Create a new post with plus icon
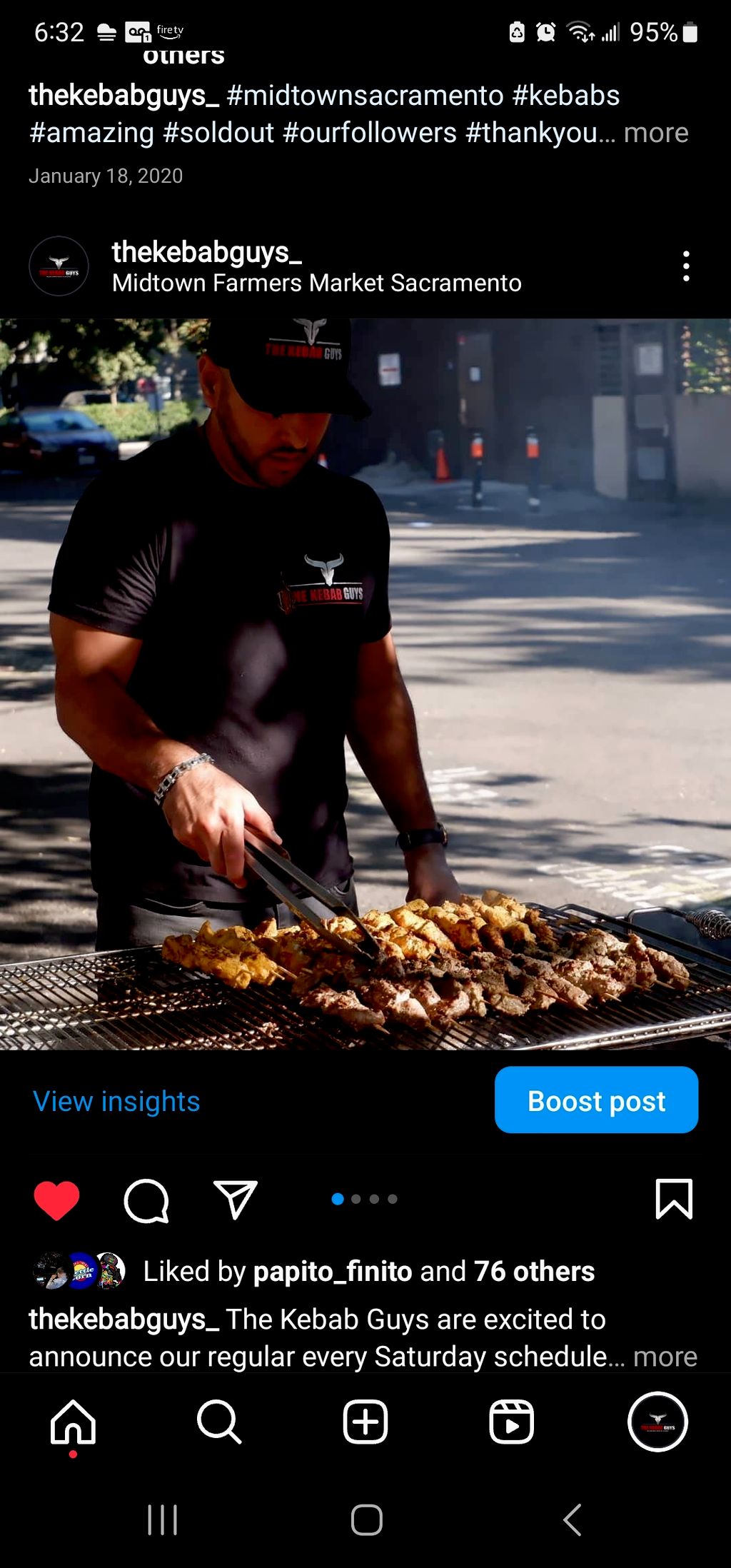Image resolution: width=731 pixels, height=1568 pixels. coord(365,1422)
